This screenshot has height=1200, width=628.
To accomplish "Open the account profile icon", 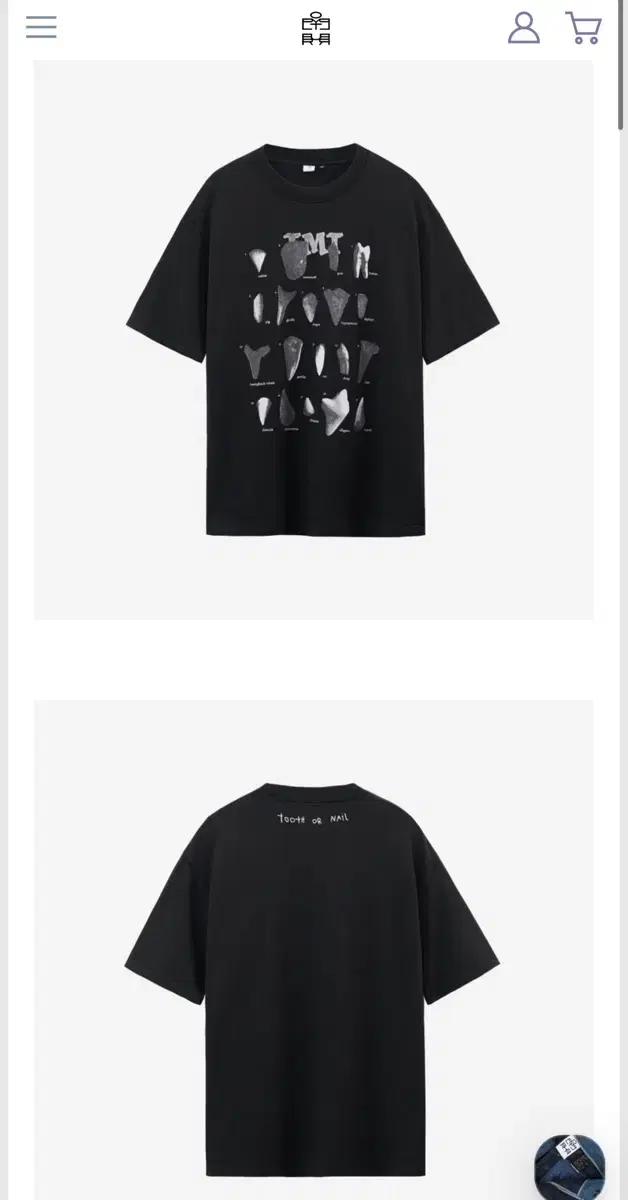I will click(x=523, y=28).
